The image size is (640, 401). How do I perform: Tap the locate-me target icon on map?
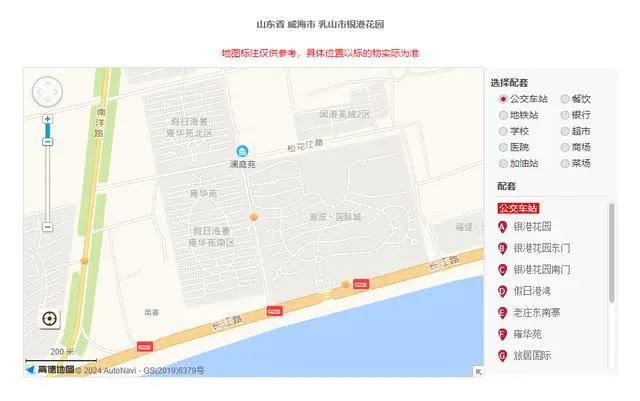[x=49, y=319]
